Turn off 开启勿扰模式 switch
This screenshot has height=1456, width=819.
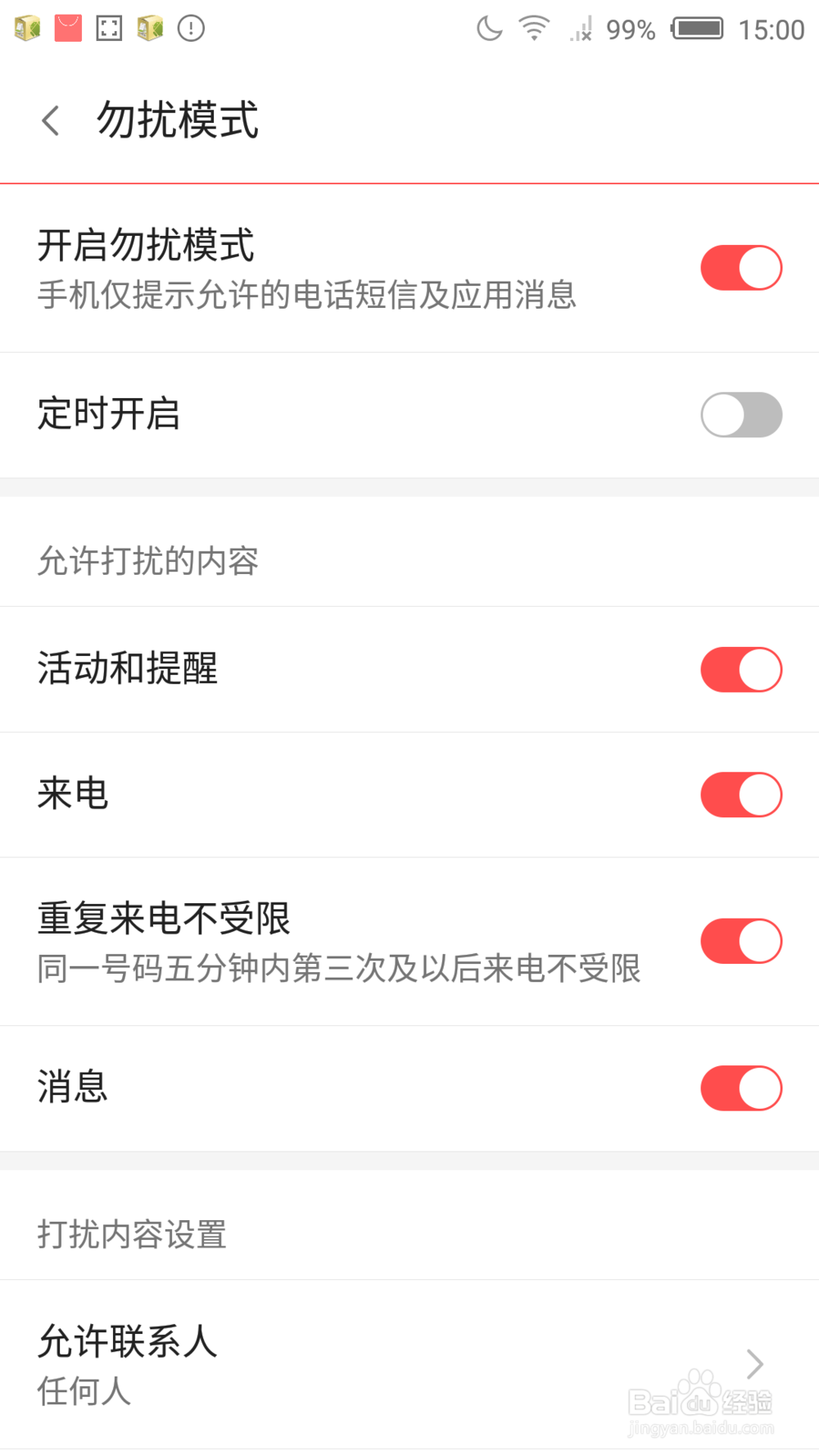(740, 268)
